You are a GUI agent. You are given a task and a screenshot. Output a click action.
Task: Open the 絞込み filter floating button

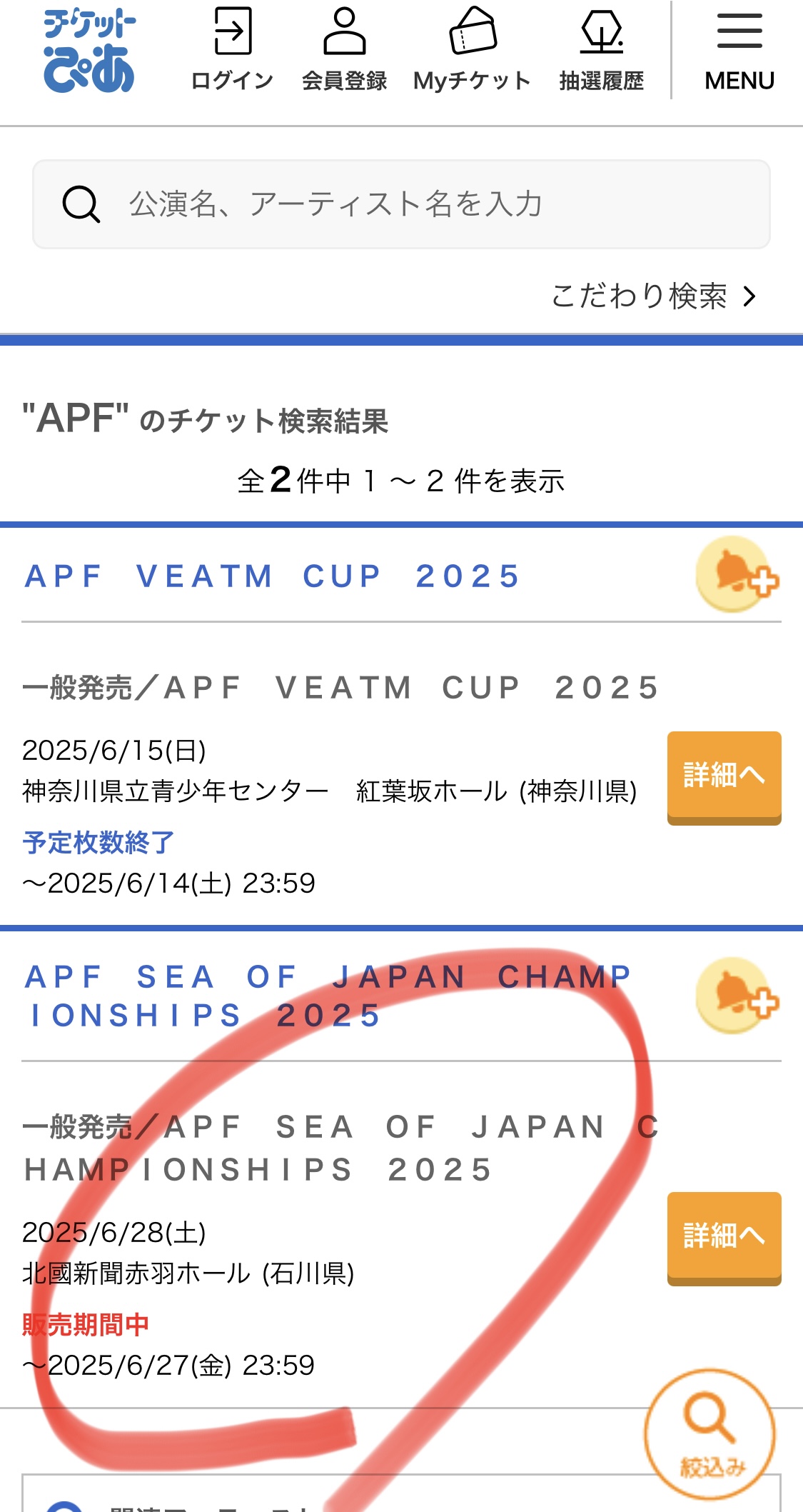[710, 1433]
